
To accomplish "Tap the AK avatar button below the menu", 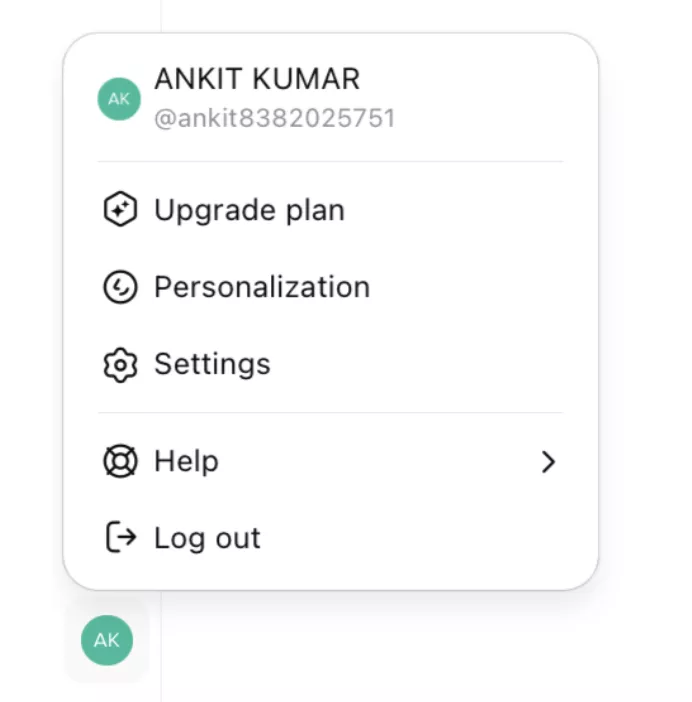I will pyautogui.click(x=107, y=640).
